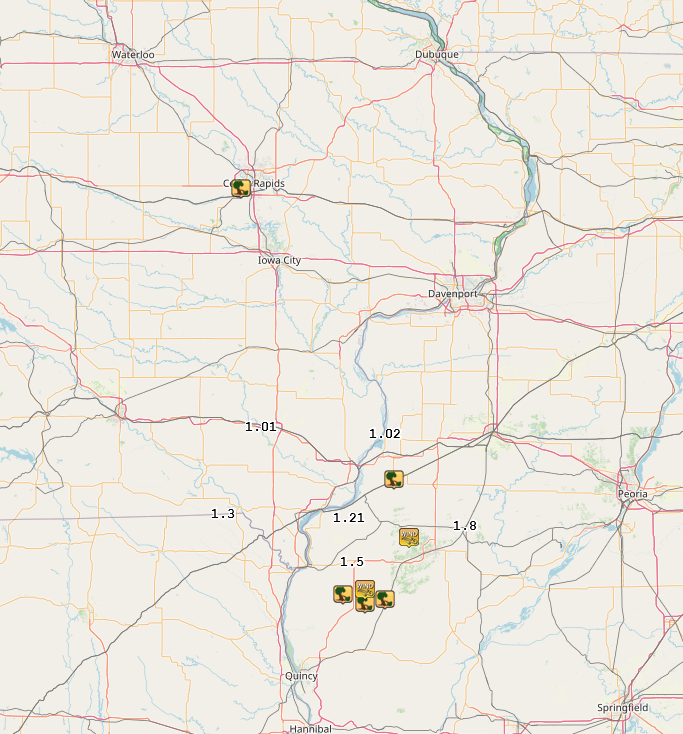This screenshot has height=734, width=683.
Task: Tap the tree damage marker below the 1.02 label
Action: (394, 479)
